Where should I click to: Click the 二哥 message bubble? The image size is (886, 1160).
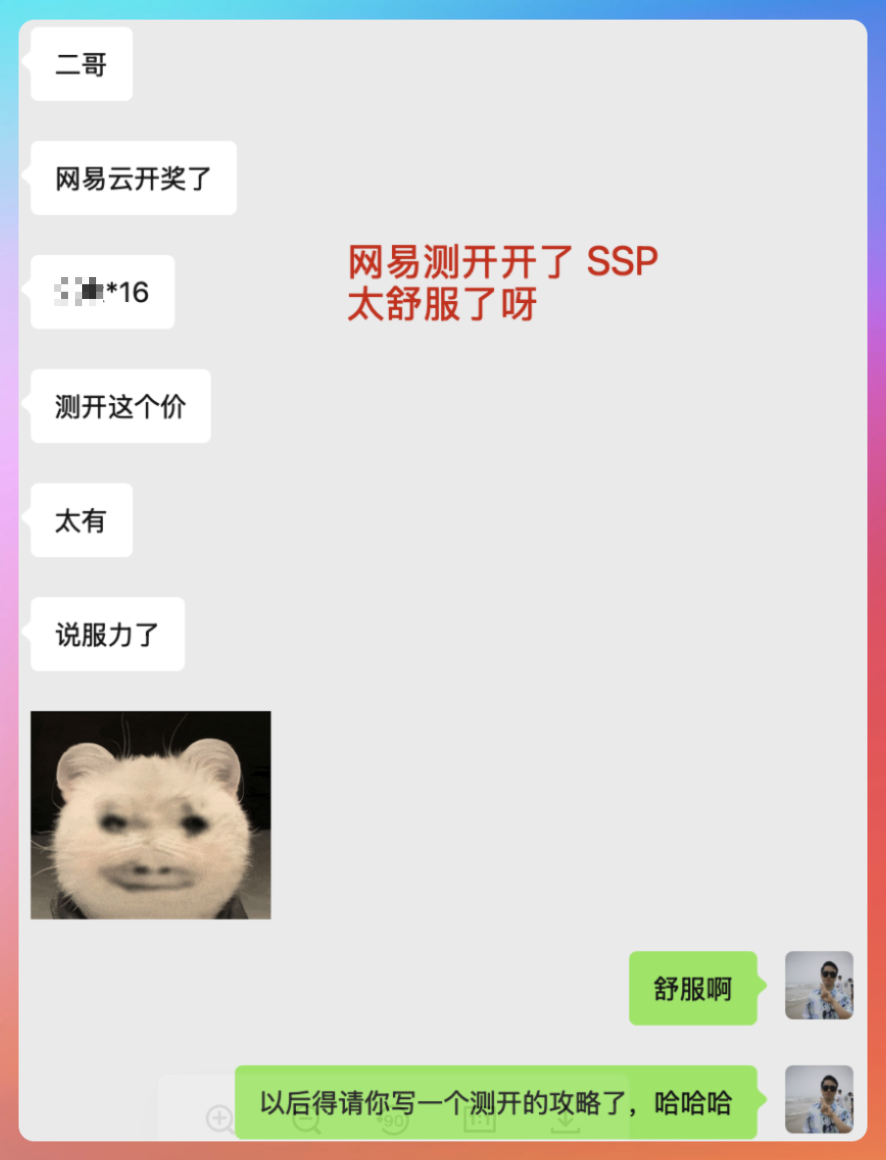click(80, 63)
